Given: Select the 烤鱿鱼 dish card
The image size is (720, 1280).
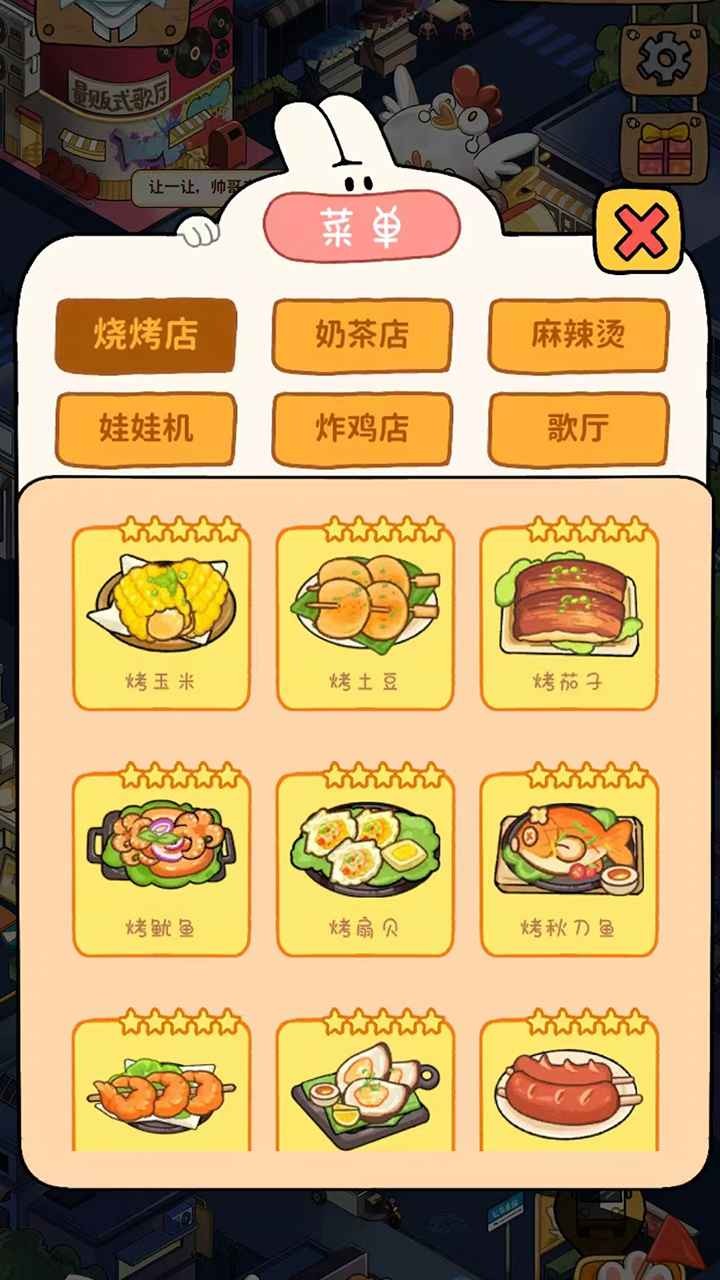Looking at the screenshot, I should [x=161, y=862].
